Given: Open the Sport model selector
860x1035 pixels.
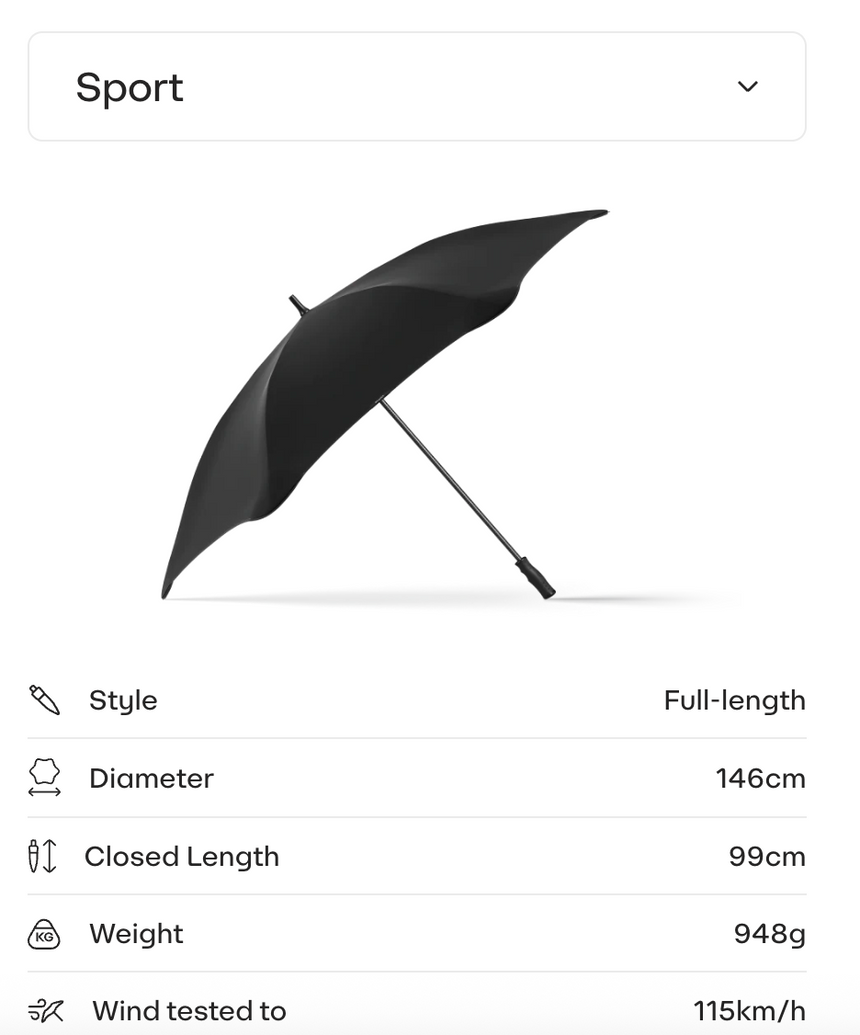Looking at the screenshot, I should pyautogui.click(x=416, y=87).
